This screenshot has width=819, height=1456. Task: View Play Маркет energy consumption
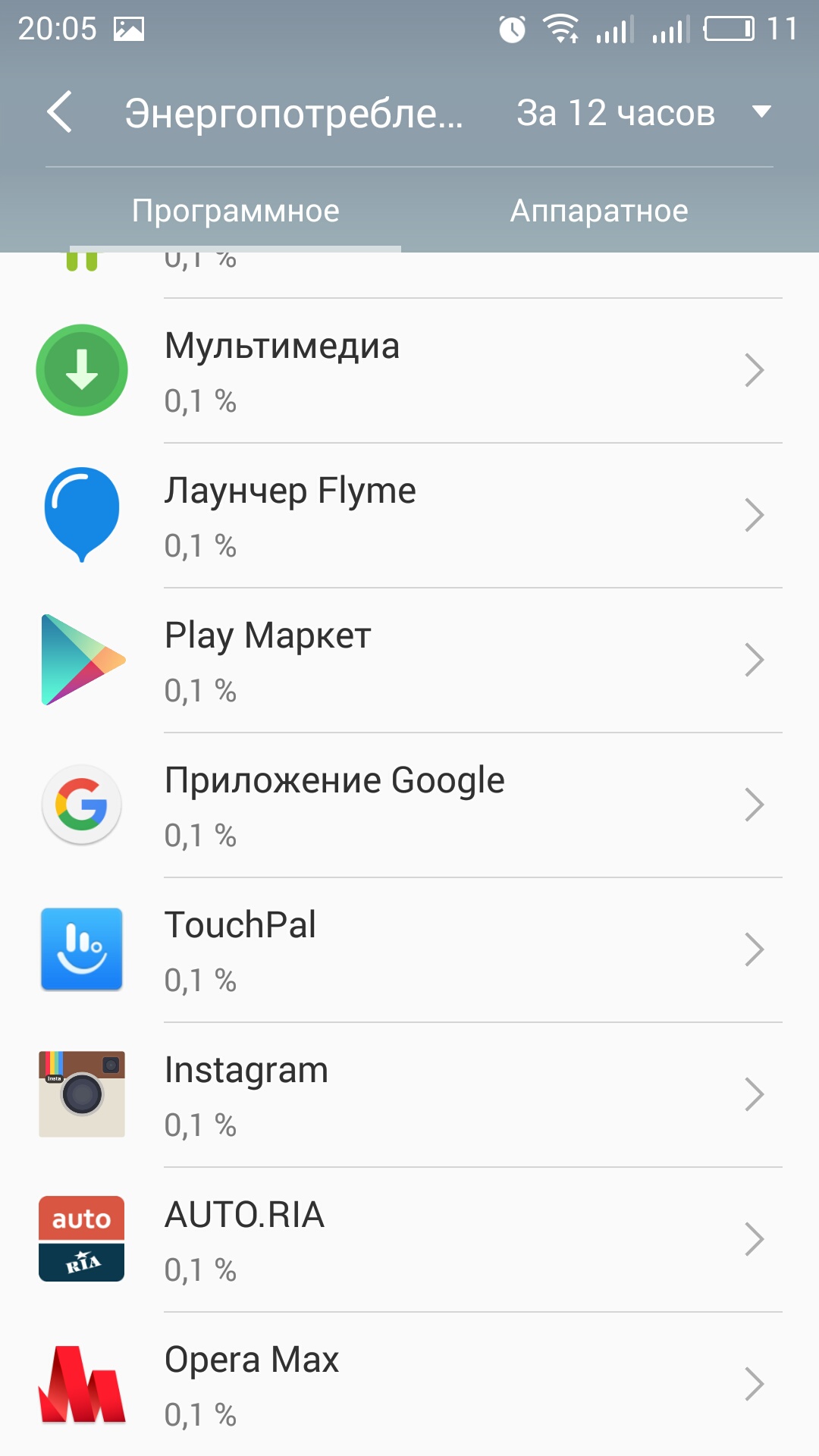point(409,661)
